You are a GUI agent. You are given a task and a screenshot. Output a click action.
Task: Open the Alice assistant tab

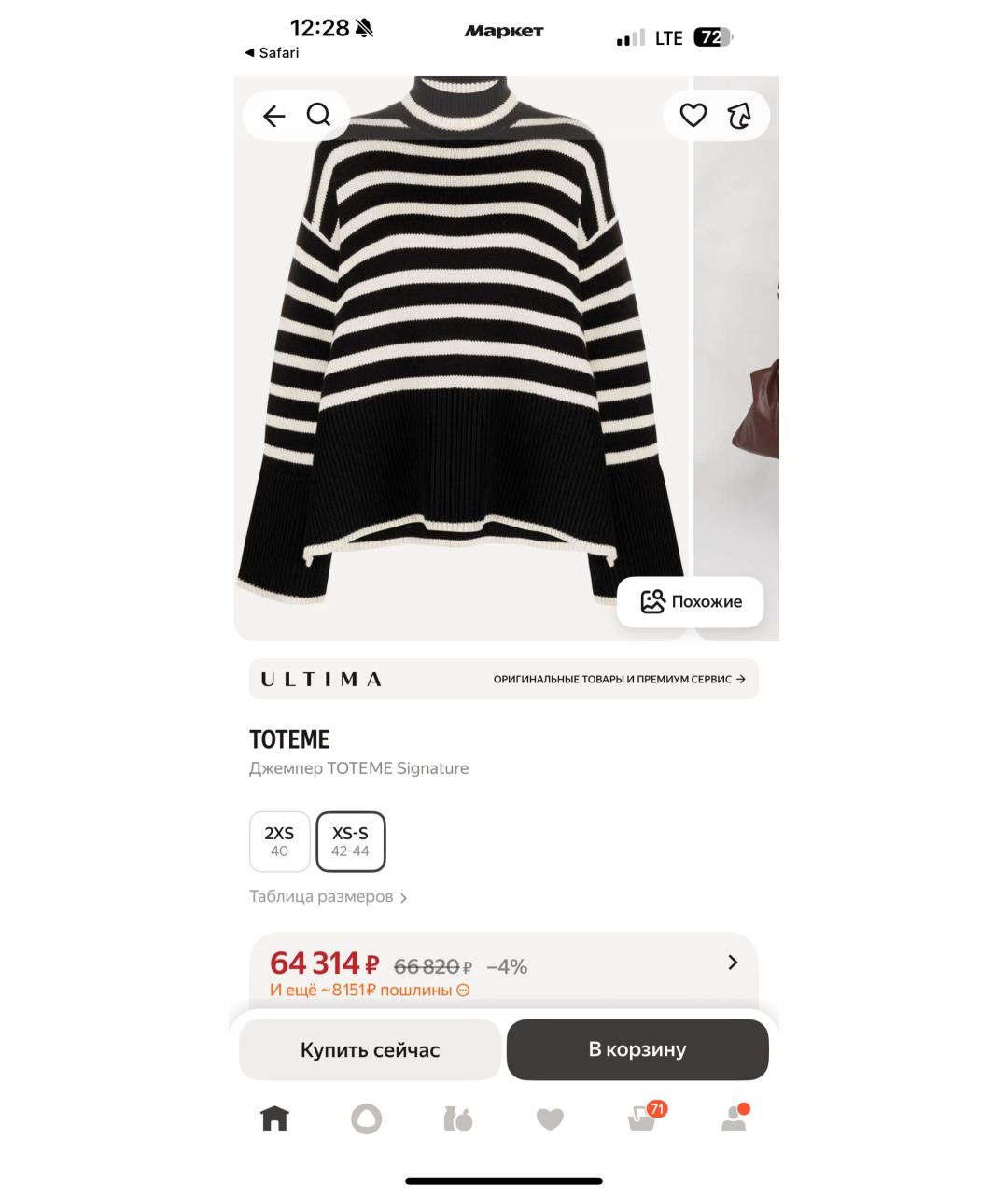tap(366, 1118)
